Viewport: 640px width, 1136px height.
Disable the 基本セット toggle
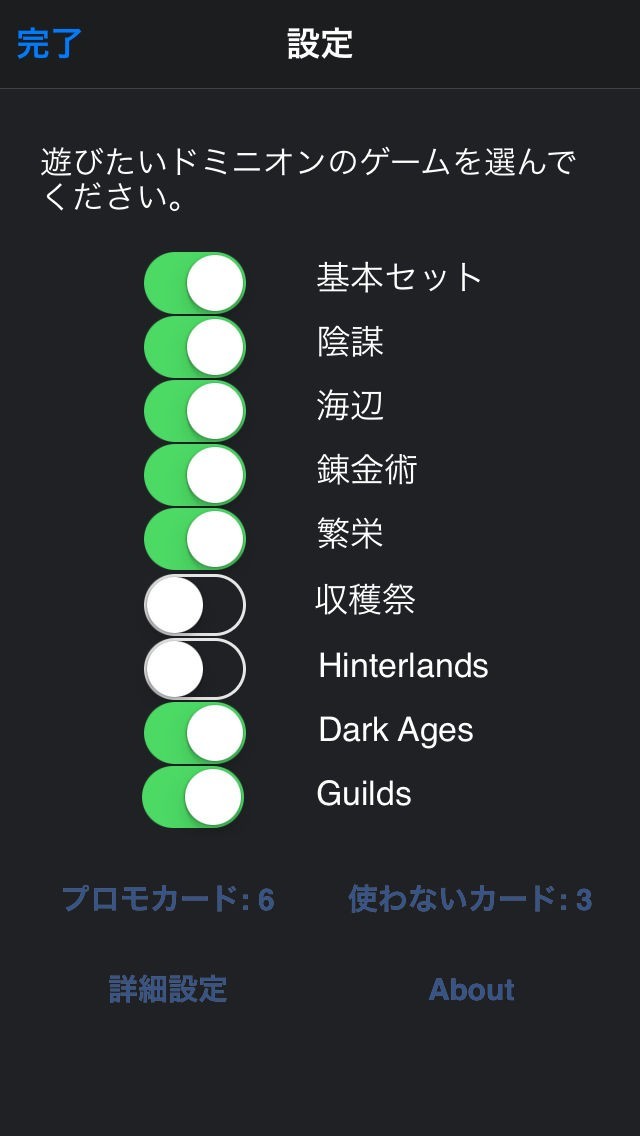click(195, 283)
